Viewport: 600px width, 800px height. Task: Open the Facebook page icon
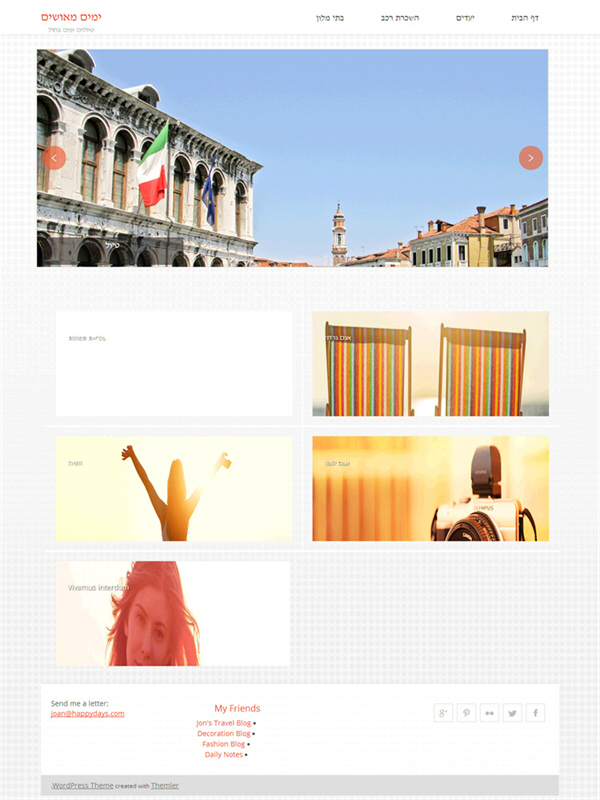pos(536,712)
